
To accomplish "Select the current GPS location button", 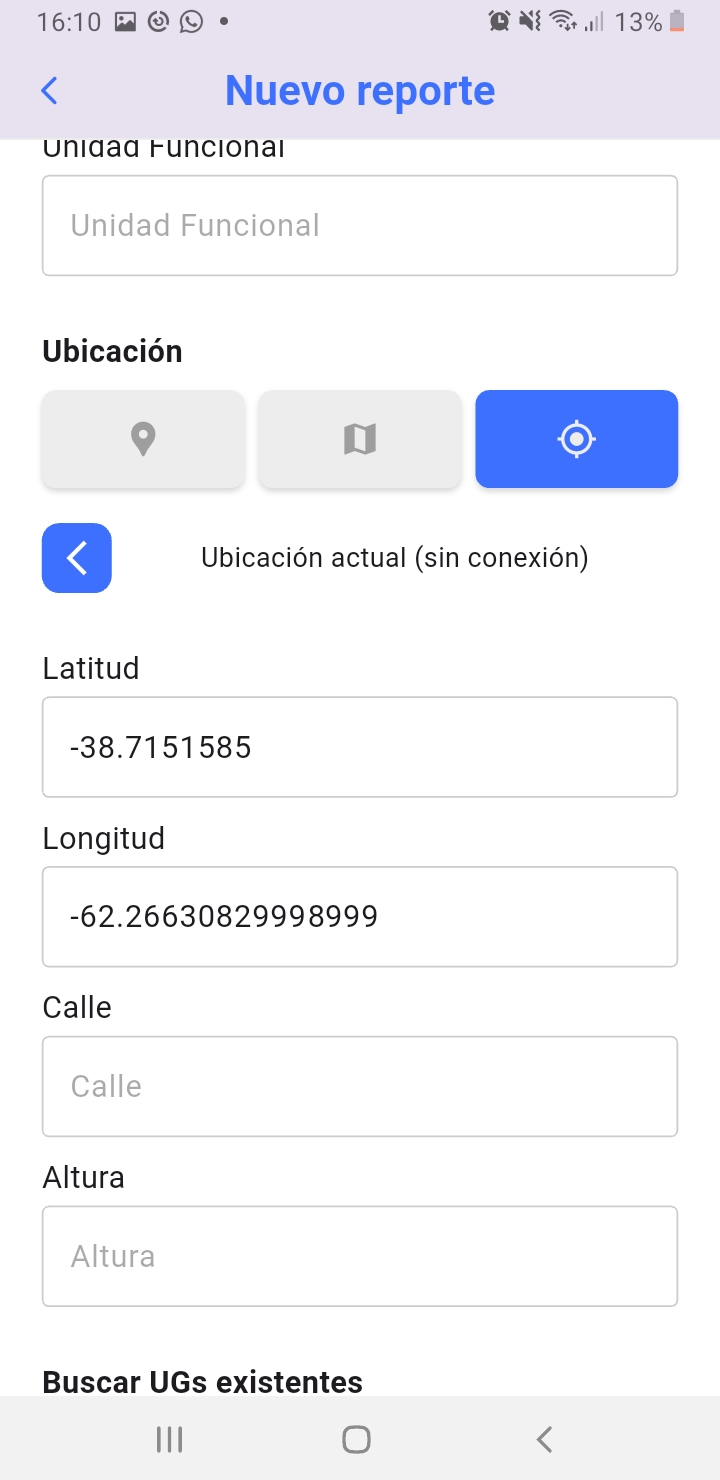I will [577, 439].
